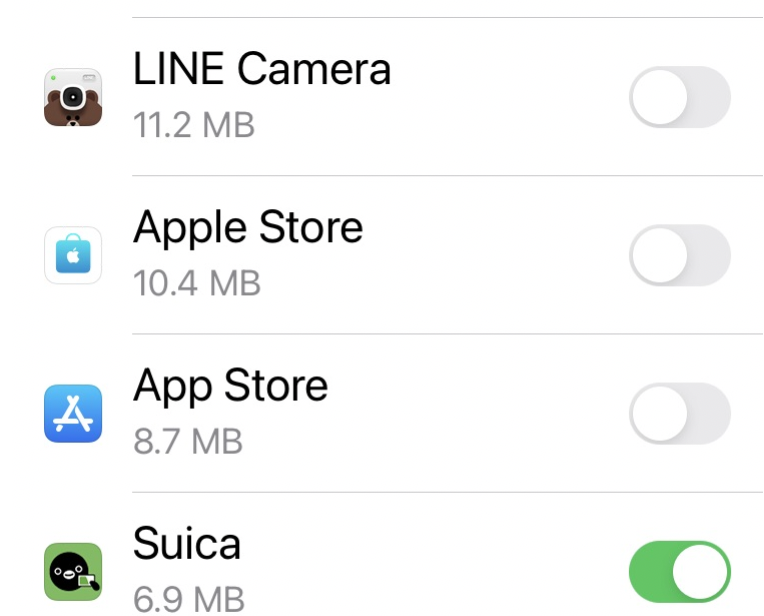Turn on the Apple Store toggle

[x=679, y=255]
